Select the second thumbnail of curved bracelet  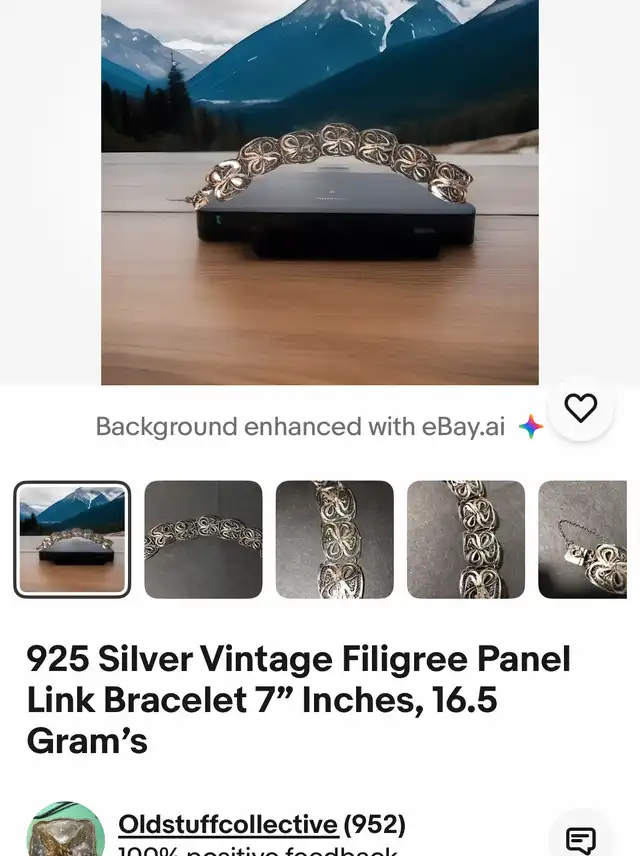point(203,539)
